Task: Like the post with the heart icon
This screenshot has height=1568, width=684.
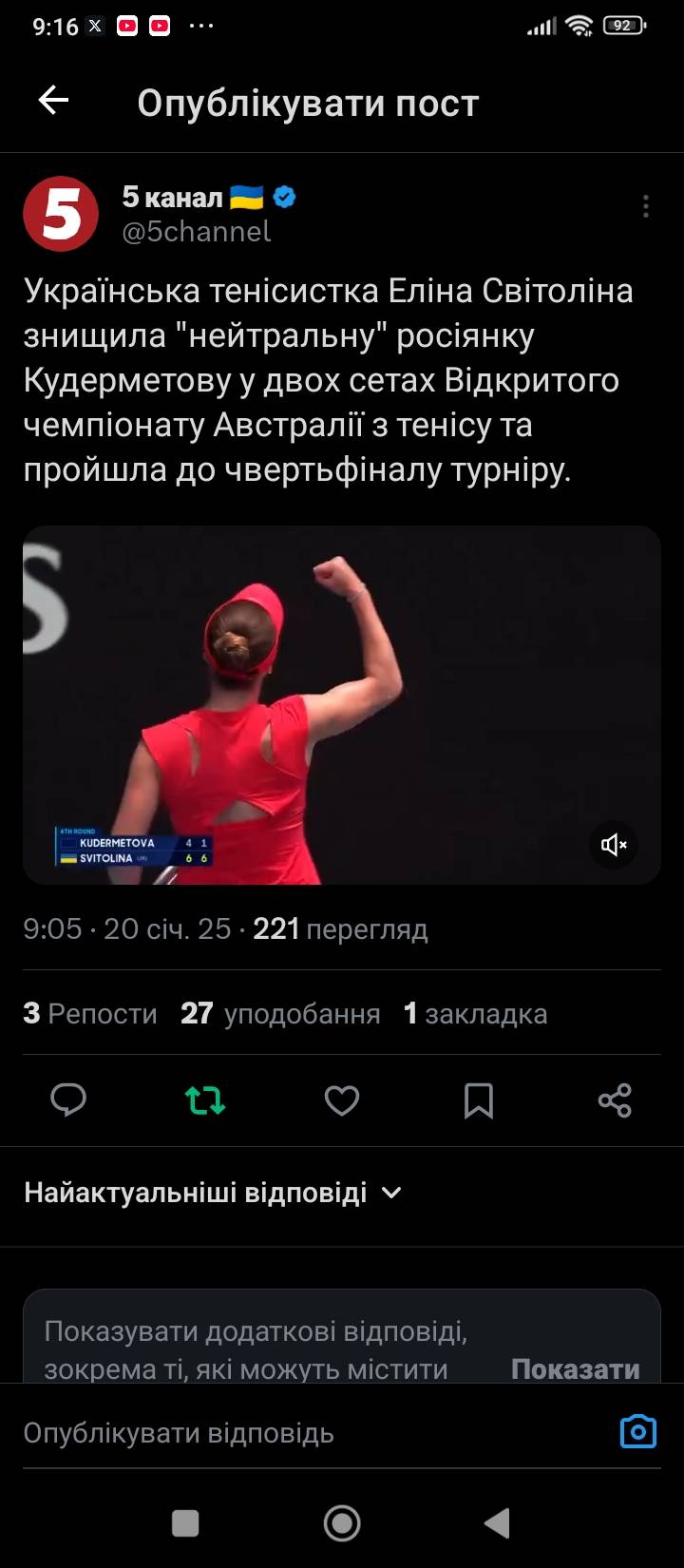Action: point(342,1100)
